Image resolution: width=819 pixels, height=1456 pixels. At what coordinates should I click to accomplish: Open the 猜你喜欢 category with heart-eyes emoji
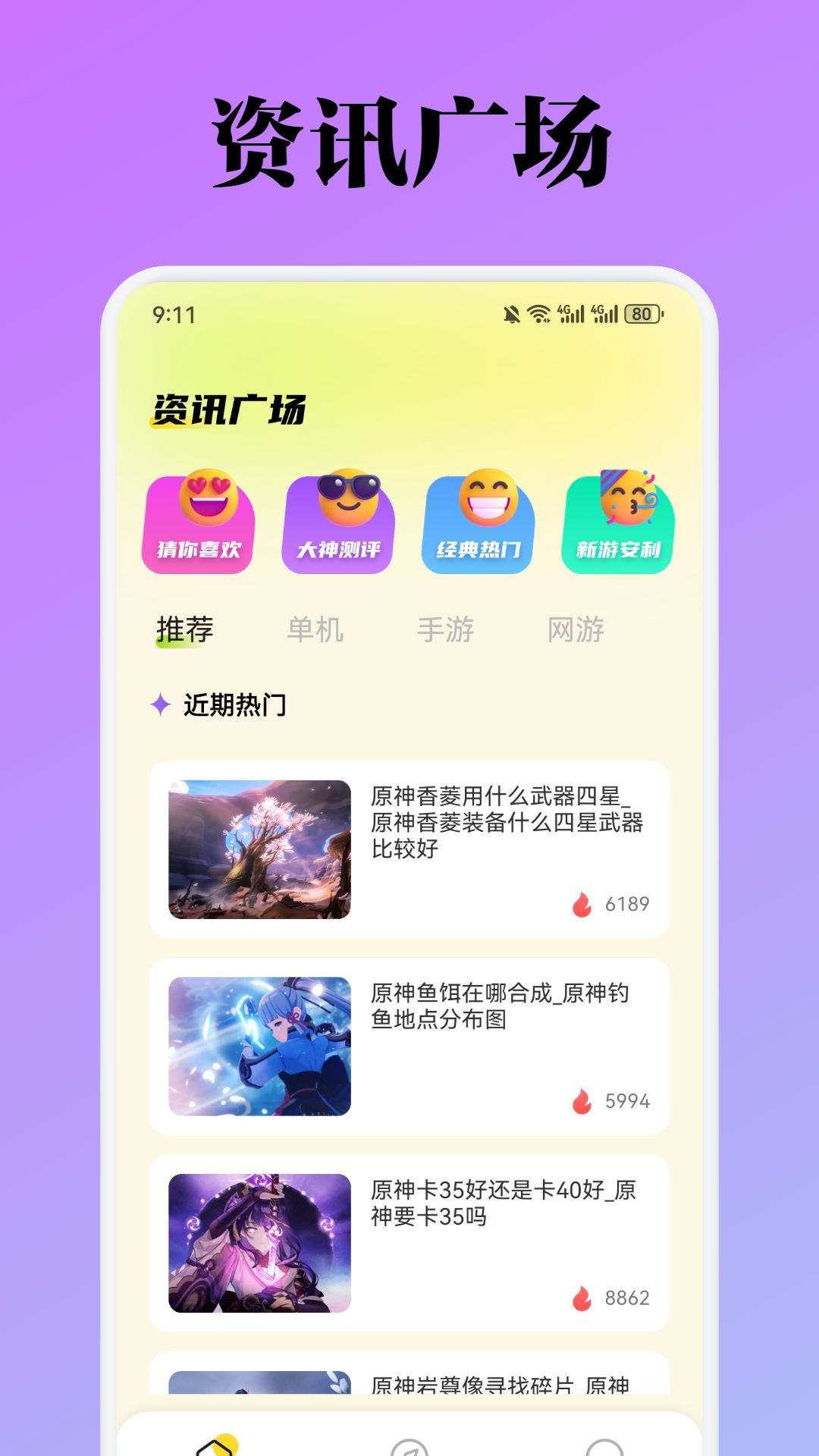199,521
